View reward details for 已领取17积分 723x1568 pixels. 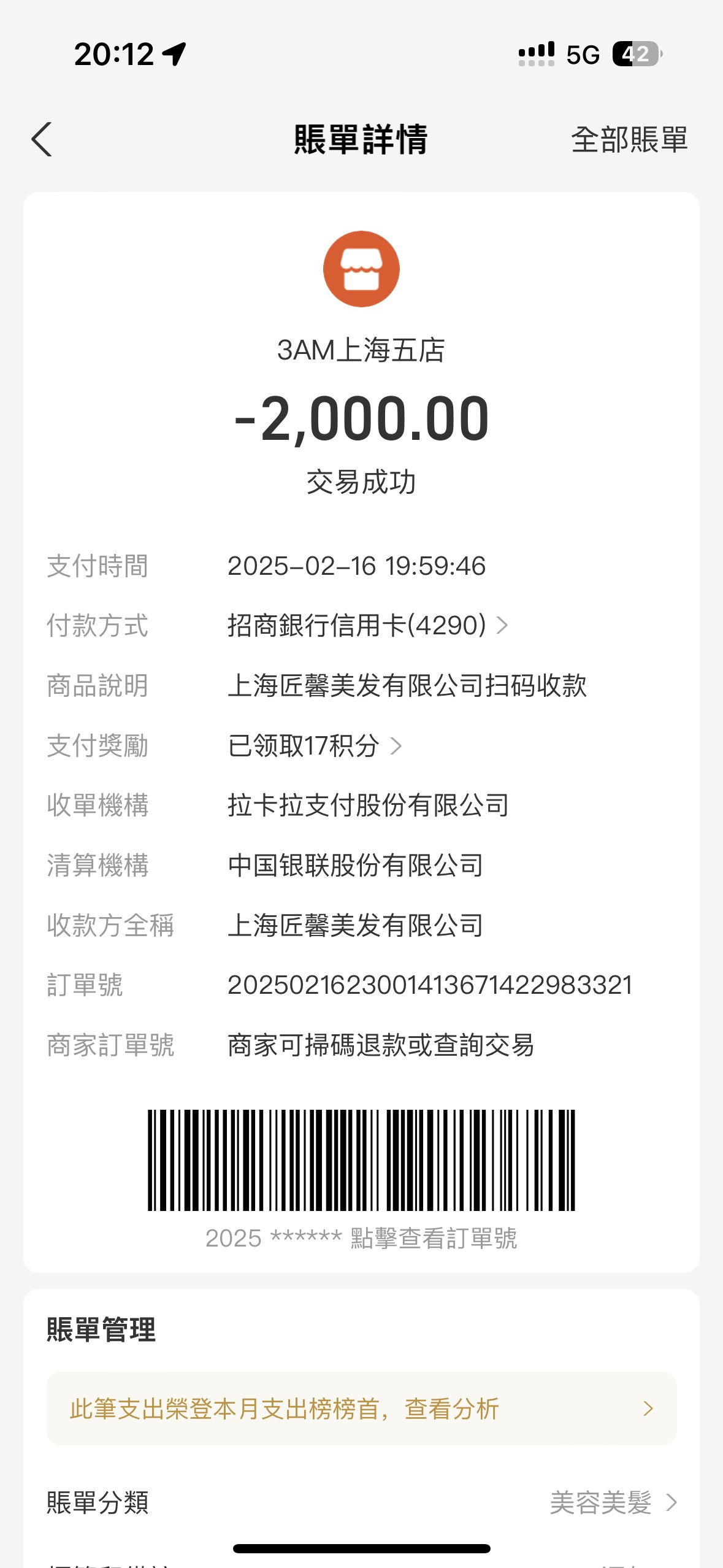click(315, 746)
